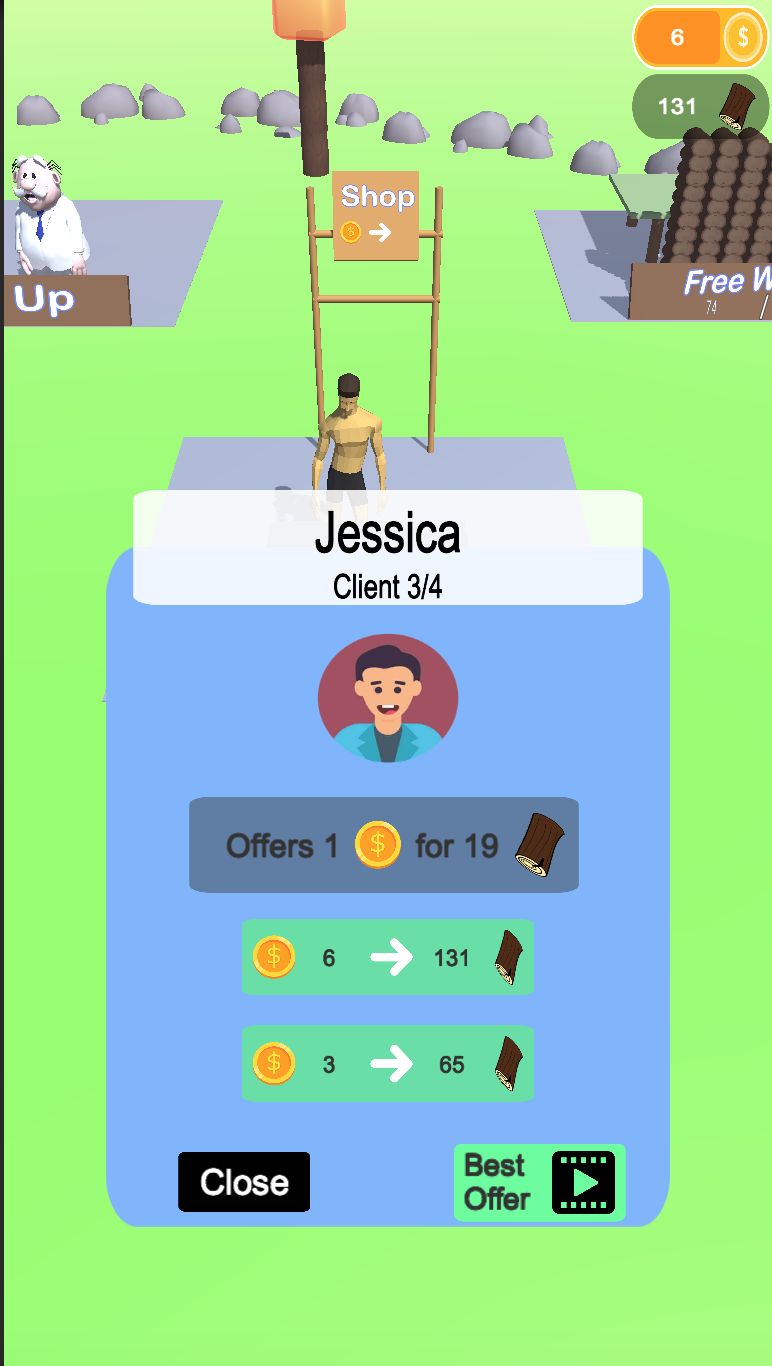
Task: Sell 65 wood for 3 coins
Action: [x=388, y=1064]
